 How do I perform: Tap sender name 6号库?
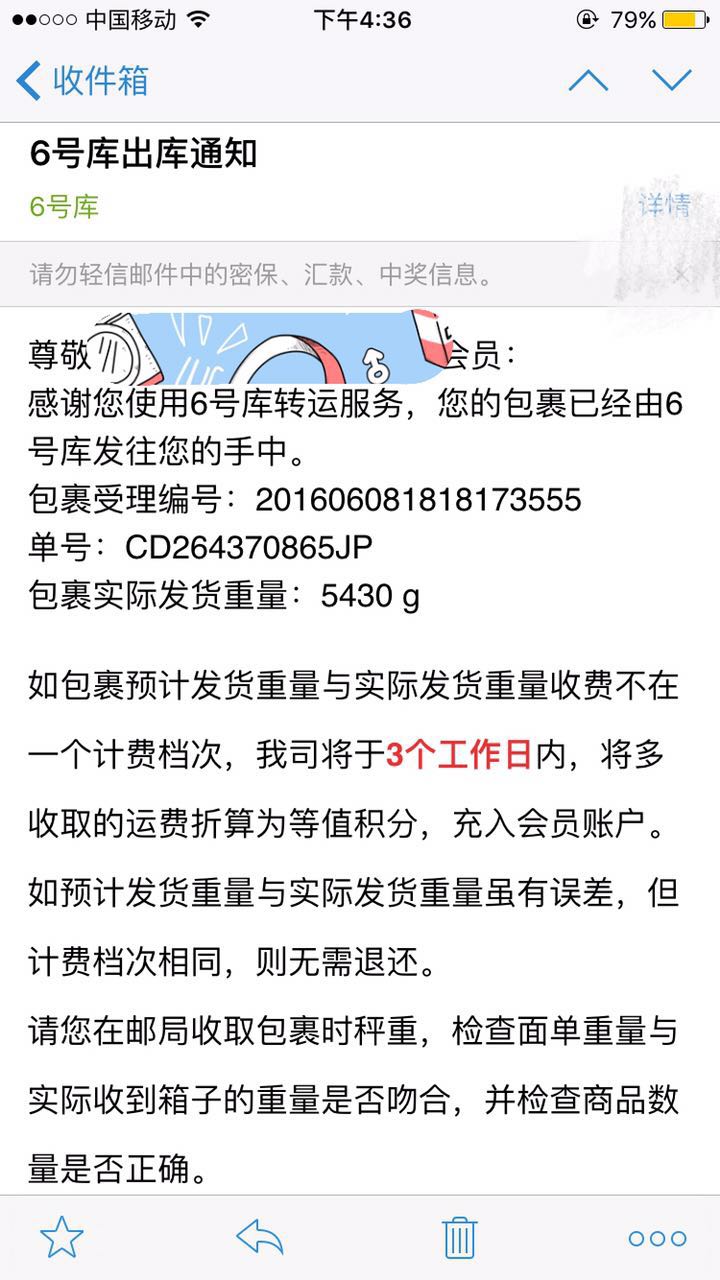point(64,207)
